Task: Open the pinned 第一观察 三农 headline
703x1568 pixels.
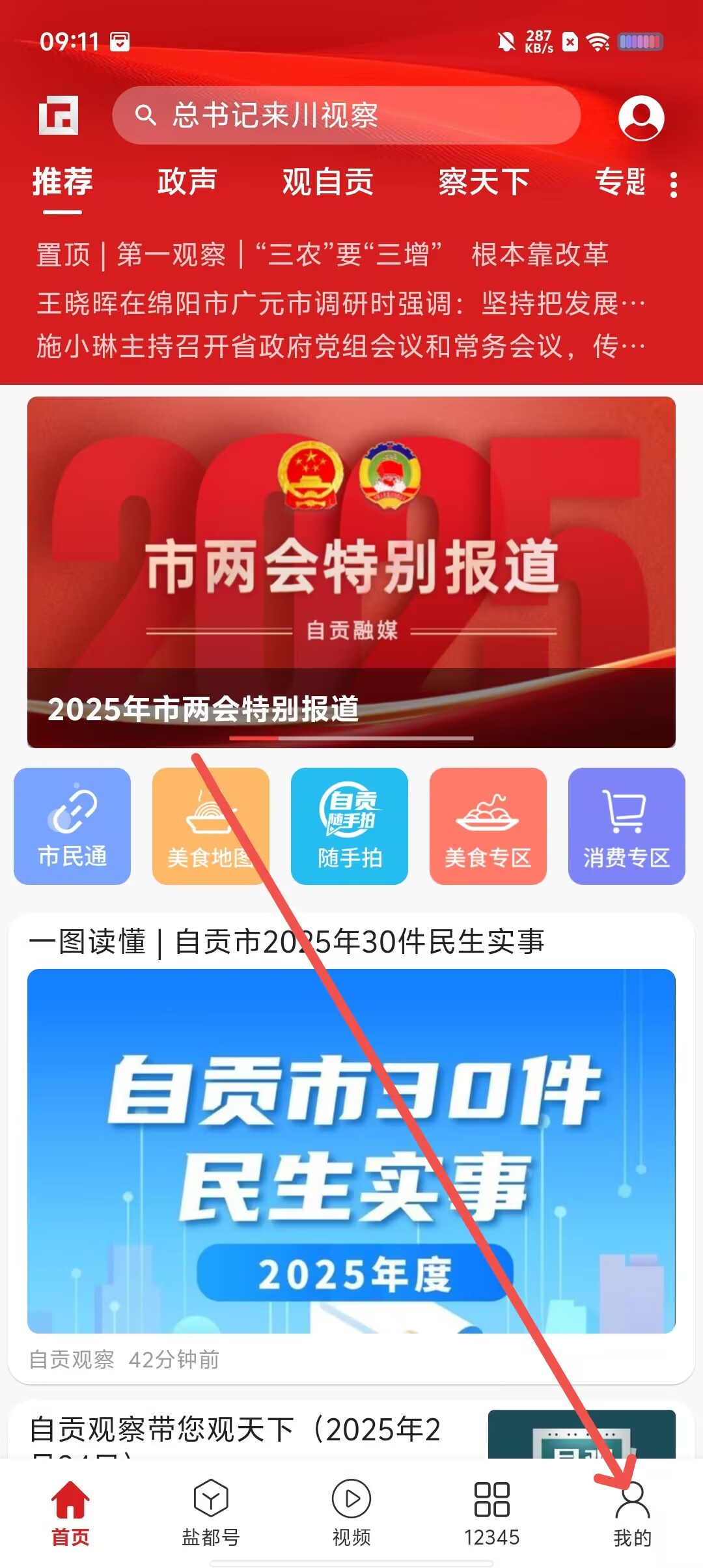Action: pyautogui.click(x=322, y=254)
